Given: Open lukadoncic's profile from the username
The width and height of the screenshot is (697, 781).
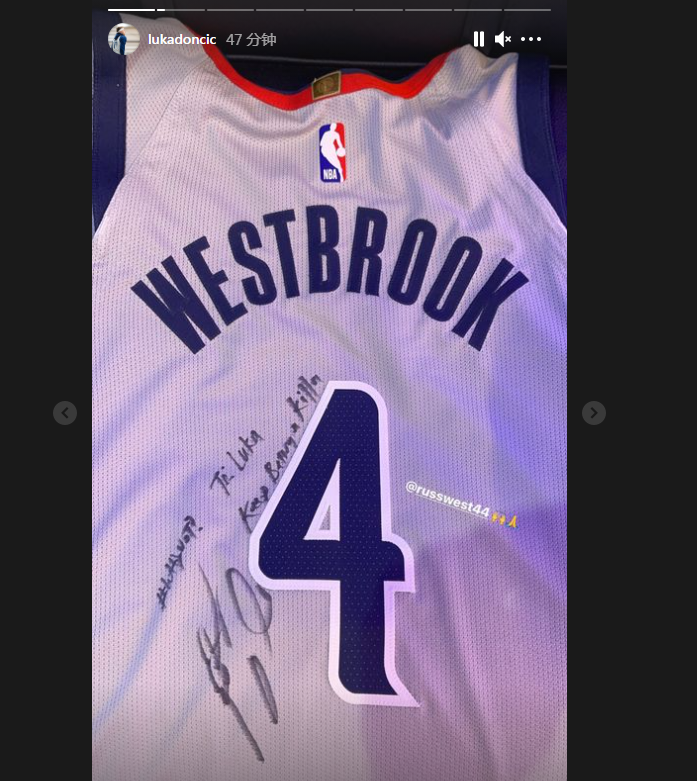Looking at the screenshot, I should click(181, 40).
